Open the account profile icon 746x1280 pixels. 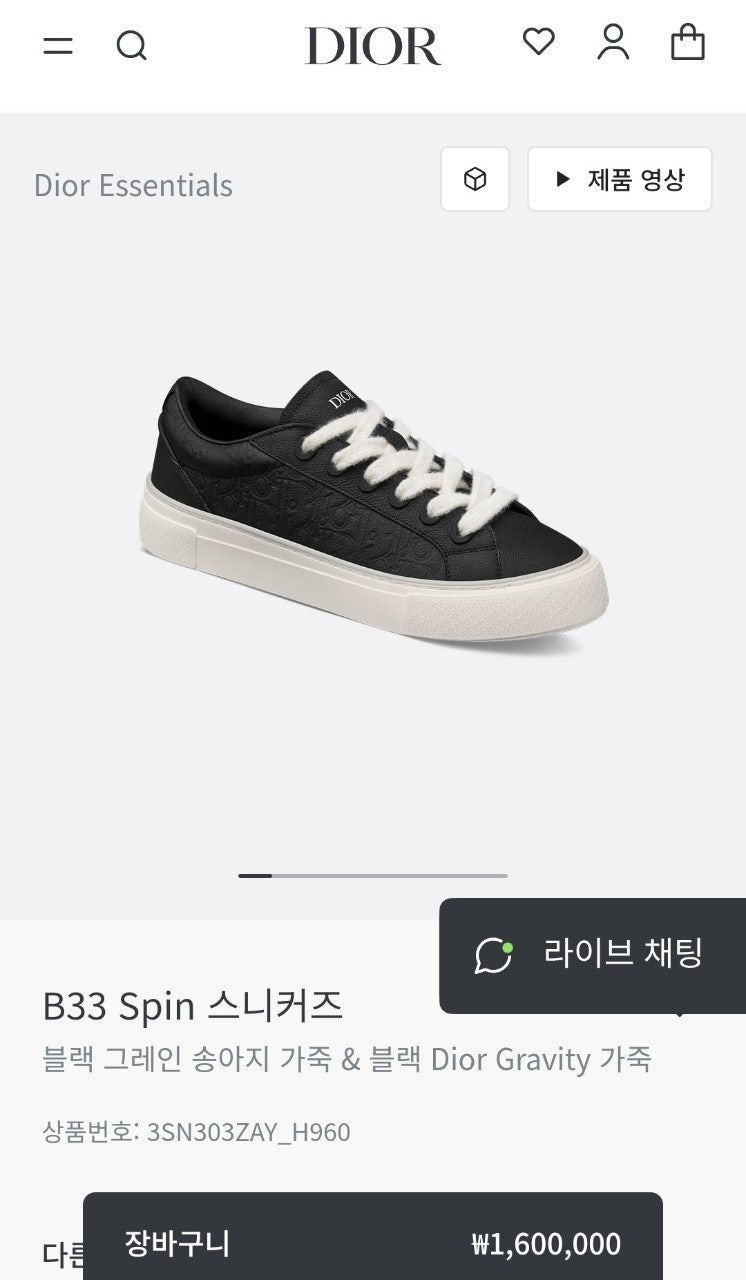(x=613, y=42)
